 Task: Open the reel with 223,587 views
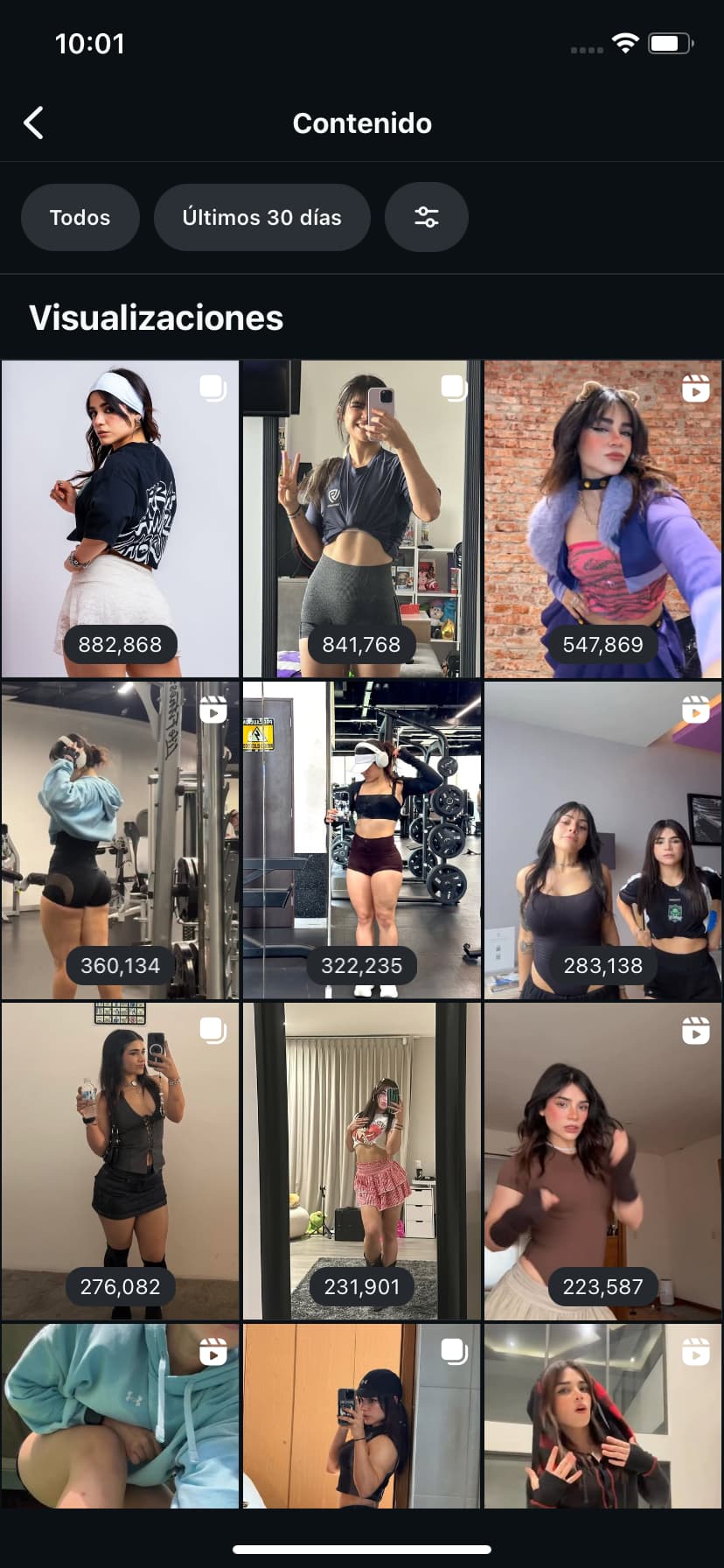pos(602,1161)
